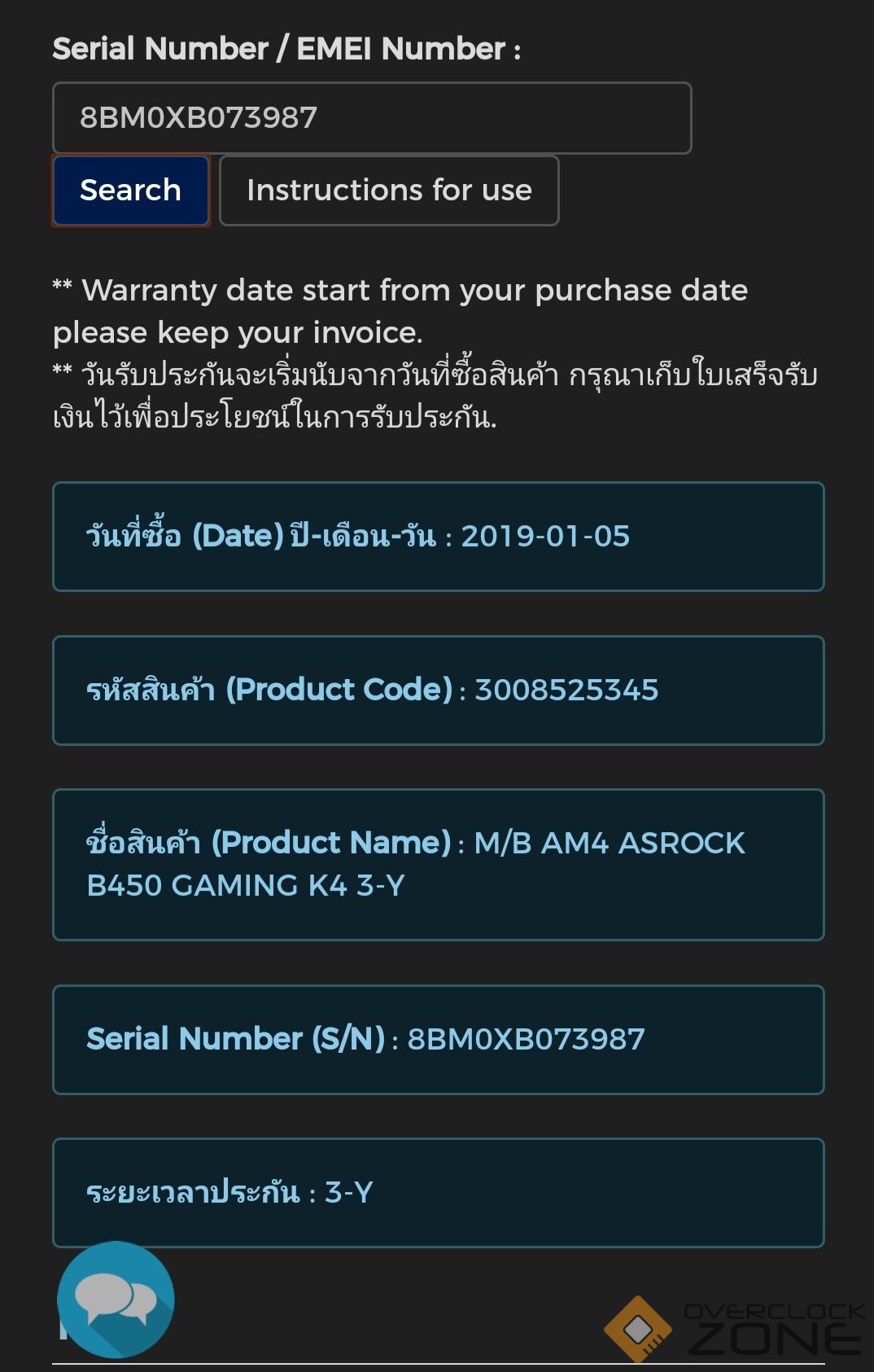Open Instructions for use

[389, 191]
